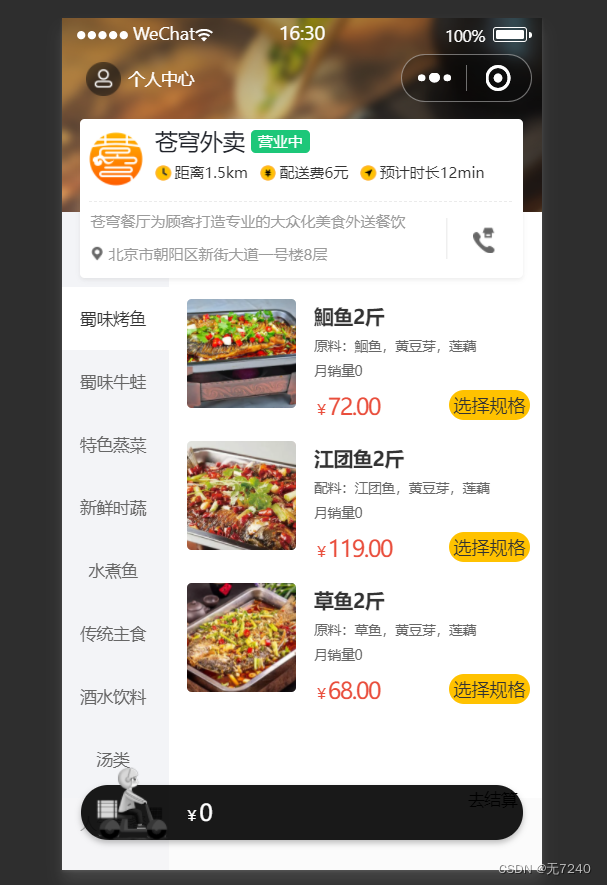Switch to 传统主食 category
Screen dimensions: 607x885
click(114, 634)
